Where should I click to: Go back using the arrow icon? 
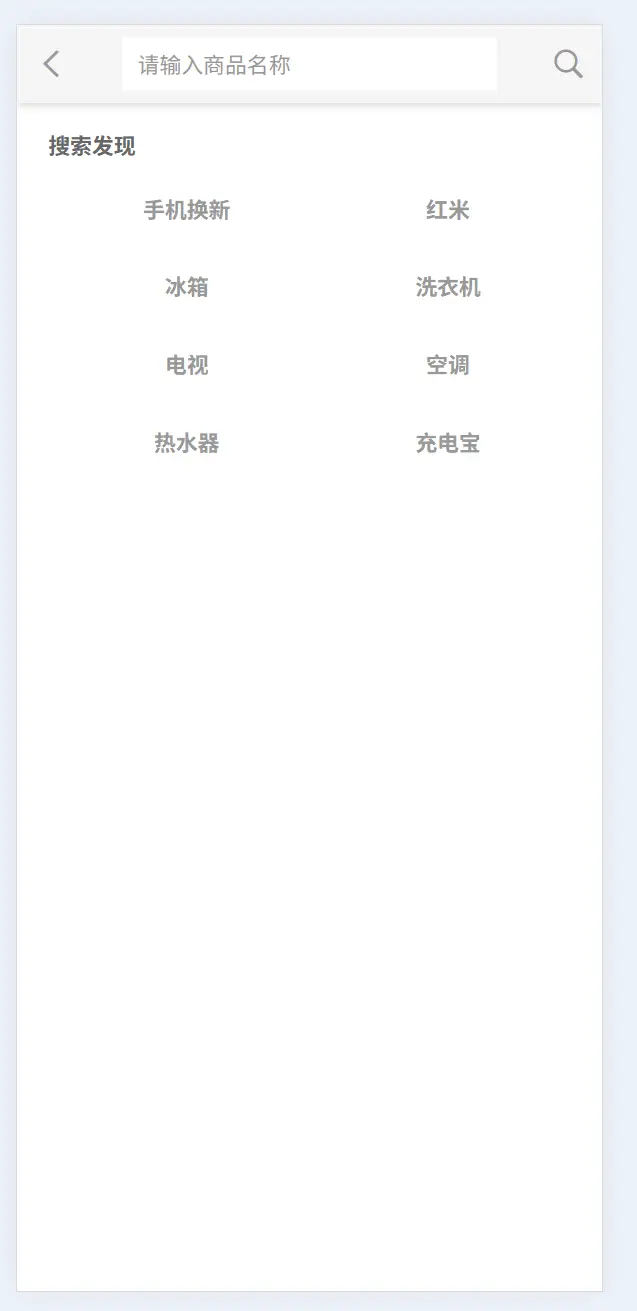pos(52,65)
